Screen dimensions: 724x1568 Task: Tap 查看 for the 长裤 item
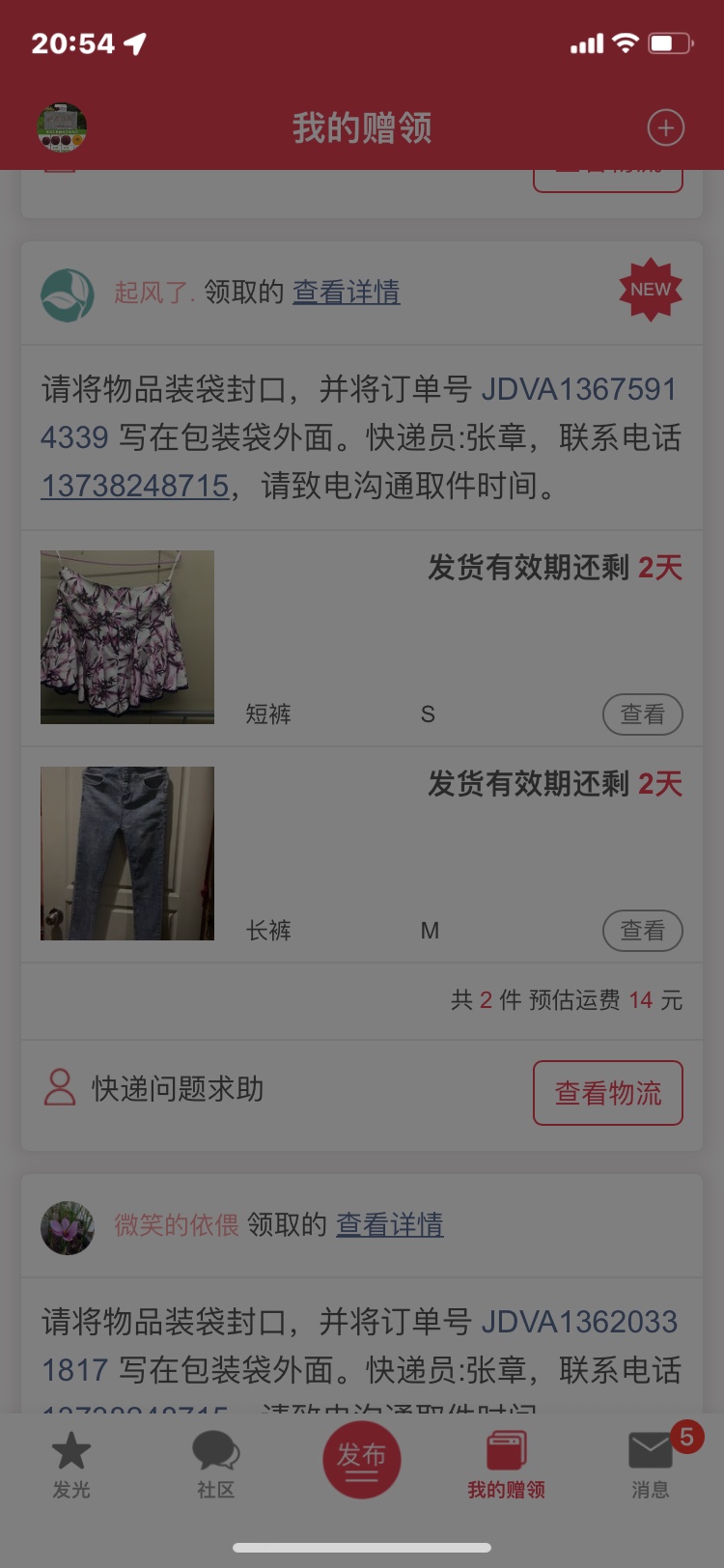642,931
